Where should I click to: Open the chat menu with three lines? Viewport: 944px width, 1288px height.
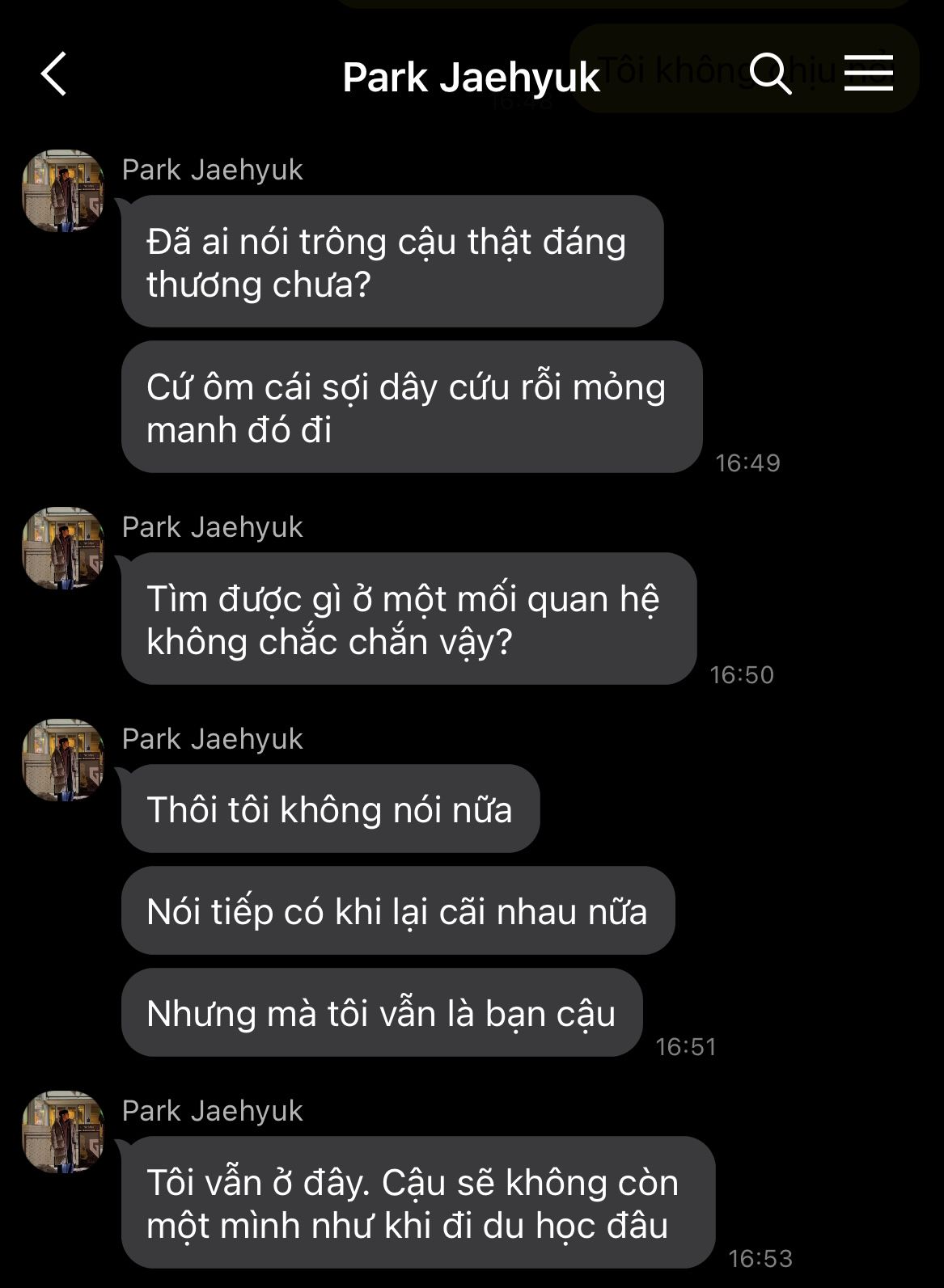click(868, 74)
